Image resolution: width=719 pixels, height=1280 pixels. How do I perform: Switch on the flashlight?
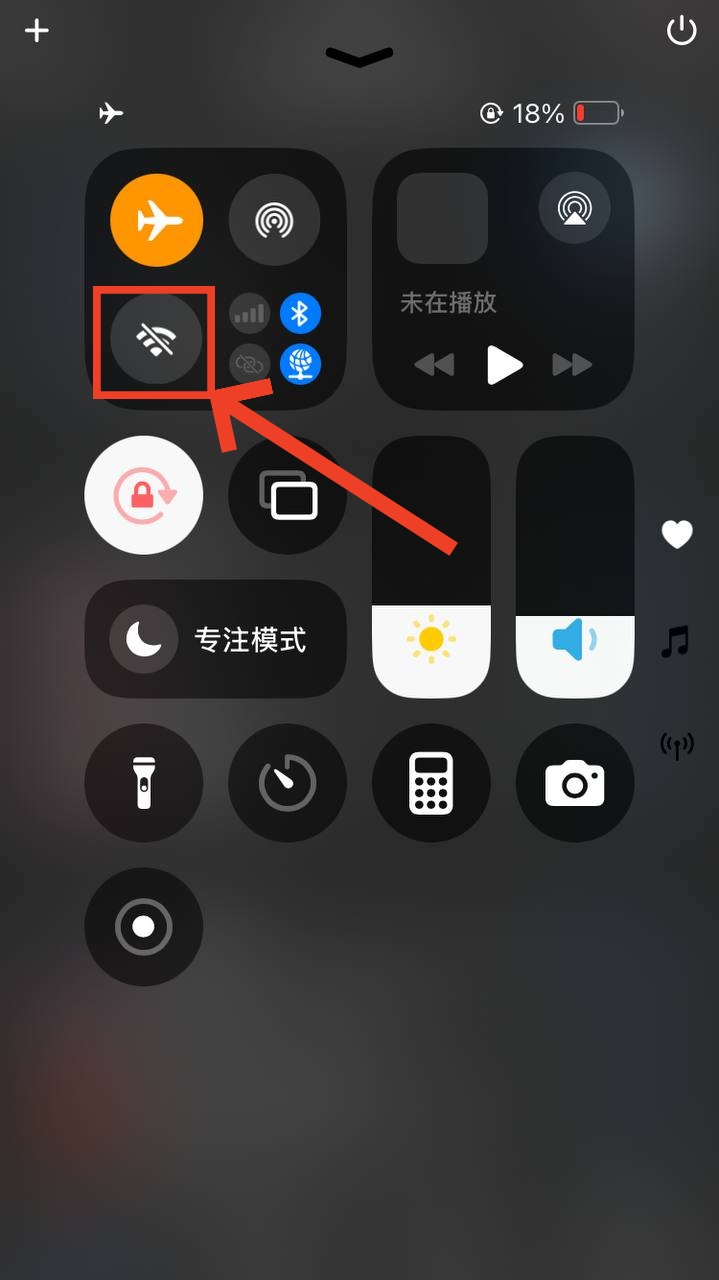(144, 783)
